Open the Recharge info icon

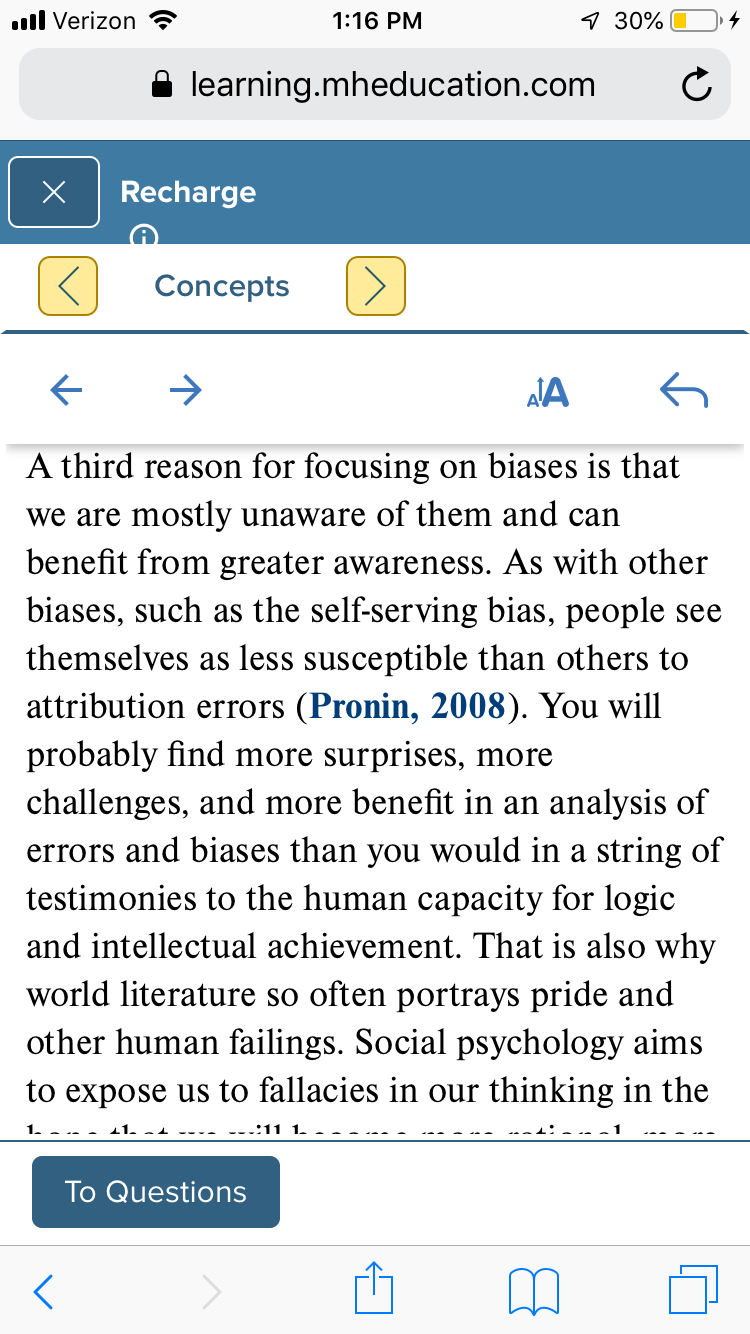click(145, 236)
